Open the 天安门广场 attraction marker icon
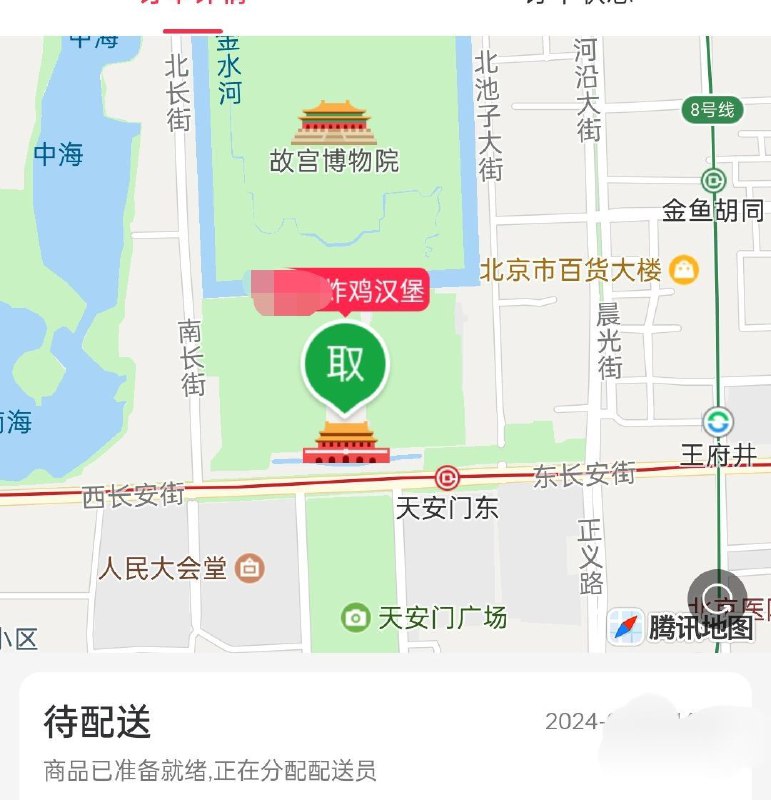Image resolution: width=771 pixels, height=800 pixels. (354, 617)
